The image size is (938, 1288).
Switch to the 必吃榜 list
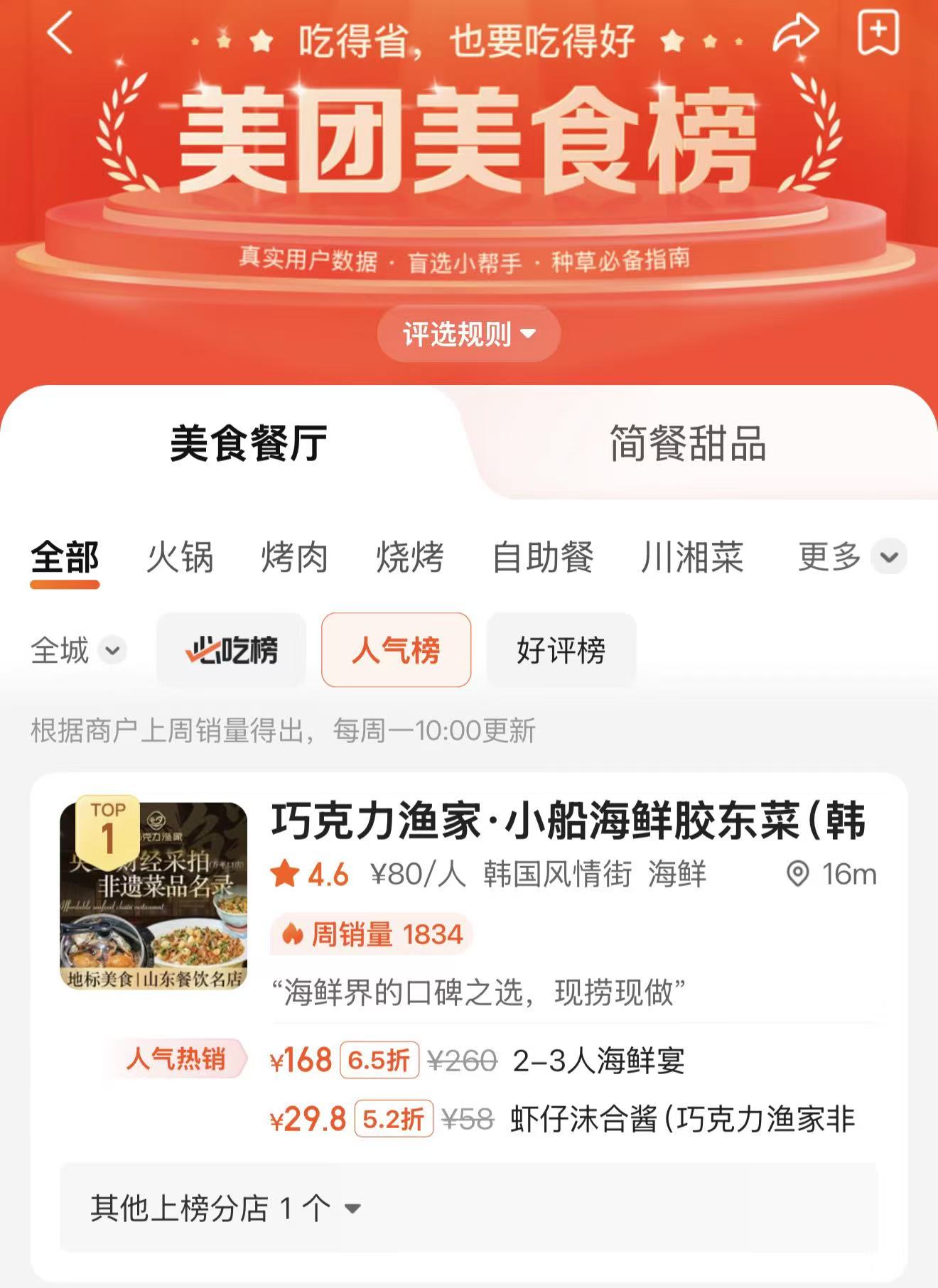click(x=232, y=650)
